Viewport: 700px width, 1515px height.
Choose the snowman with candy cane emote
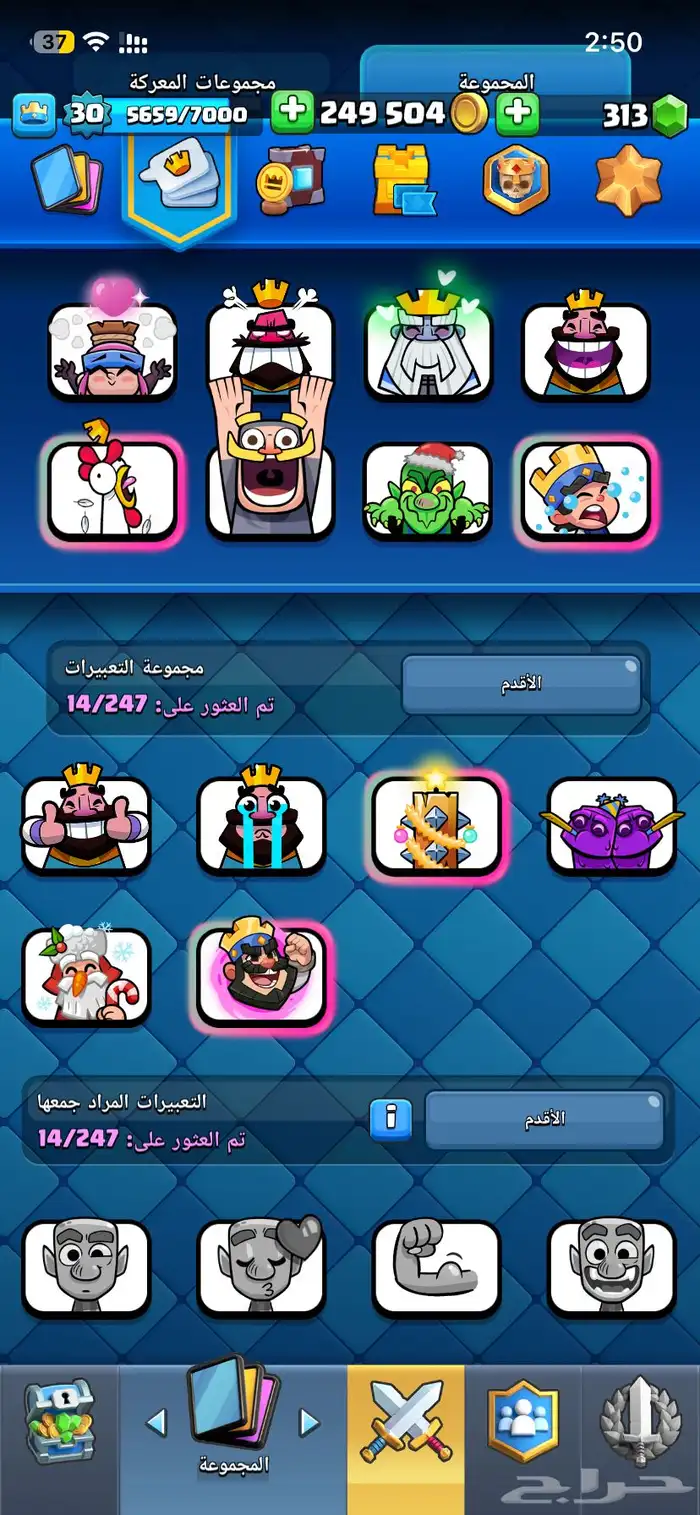pos(87,975)
